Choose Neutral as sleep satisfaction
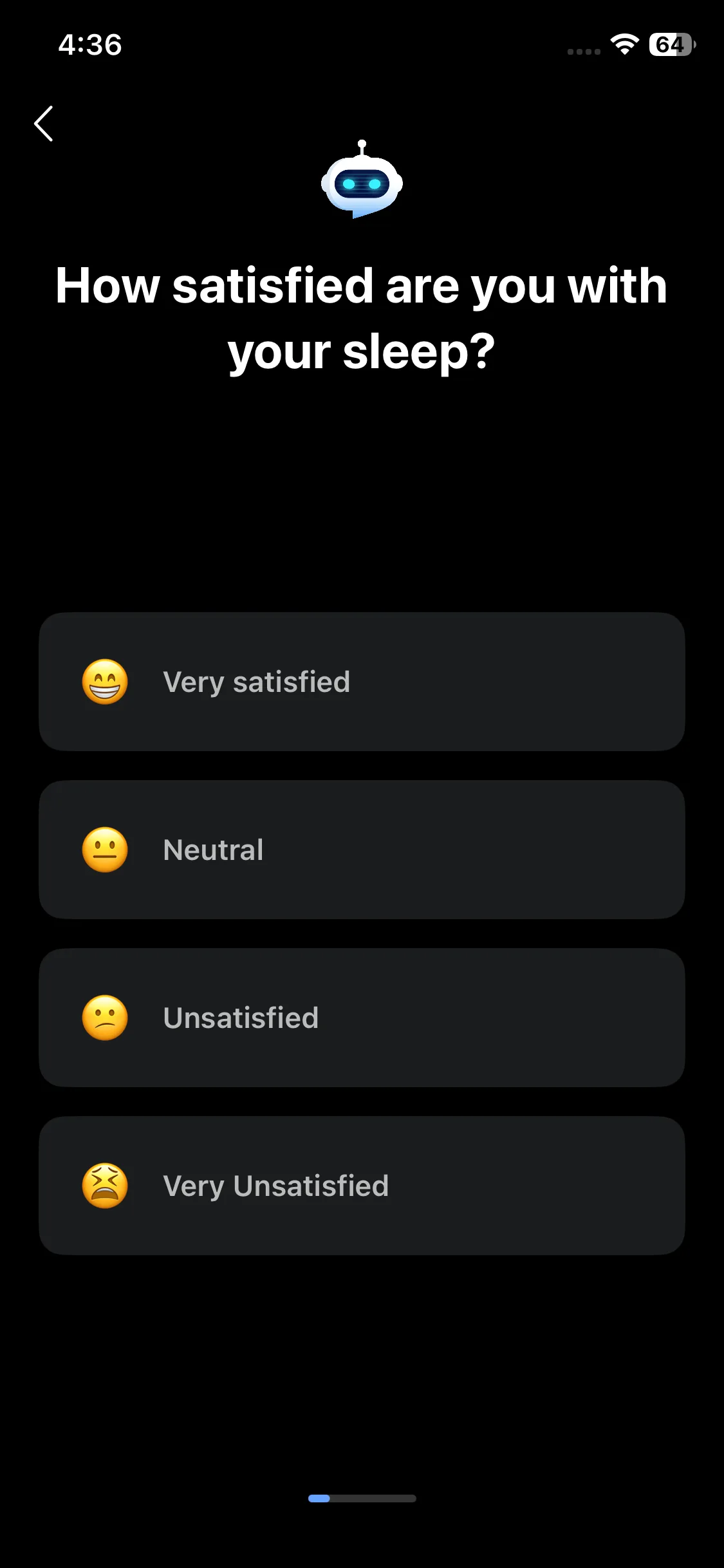 click(x=362, y=850)
